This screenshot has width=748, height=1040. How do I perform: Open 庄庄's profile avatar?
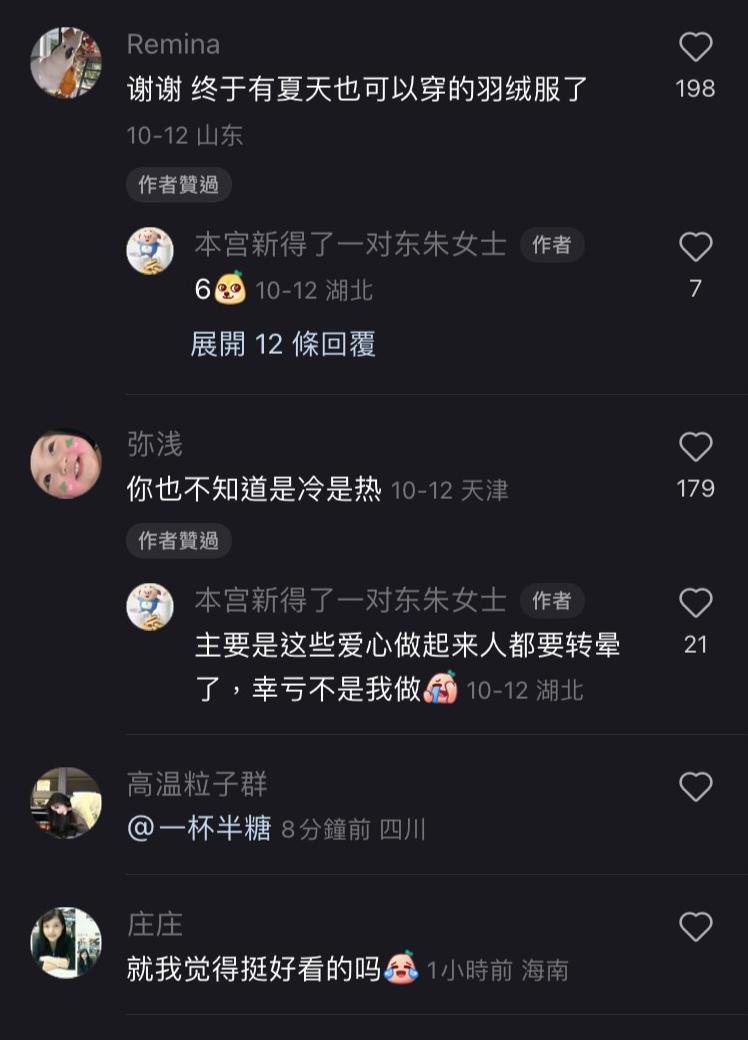66,943
